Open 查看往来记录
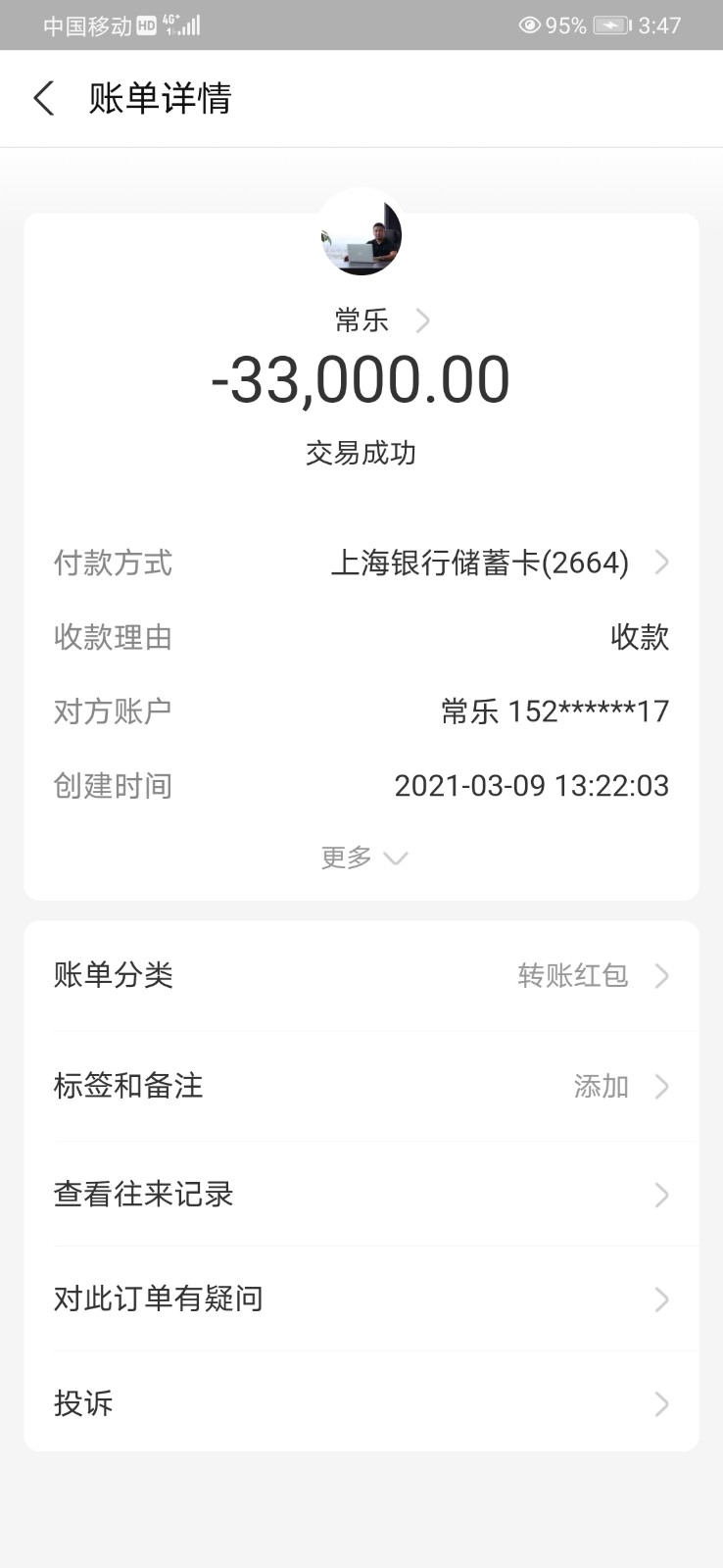Image resolution: width=723 pixels, height=1568 pixels. [361, 1195]
